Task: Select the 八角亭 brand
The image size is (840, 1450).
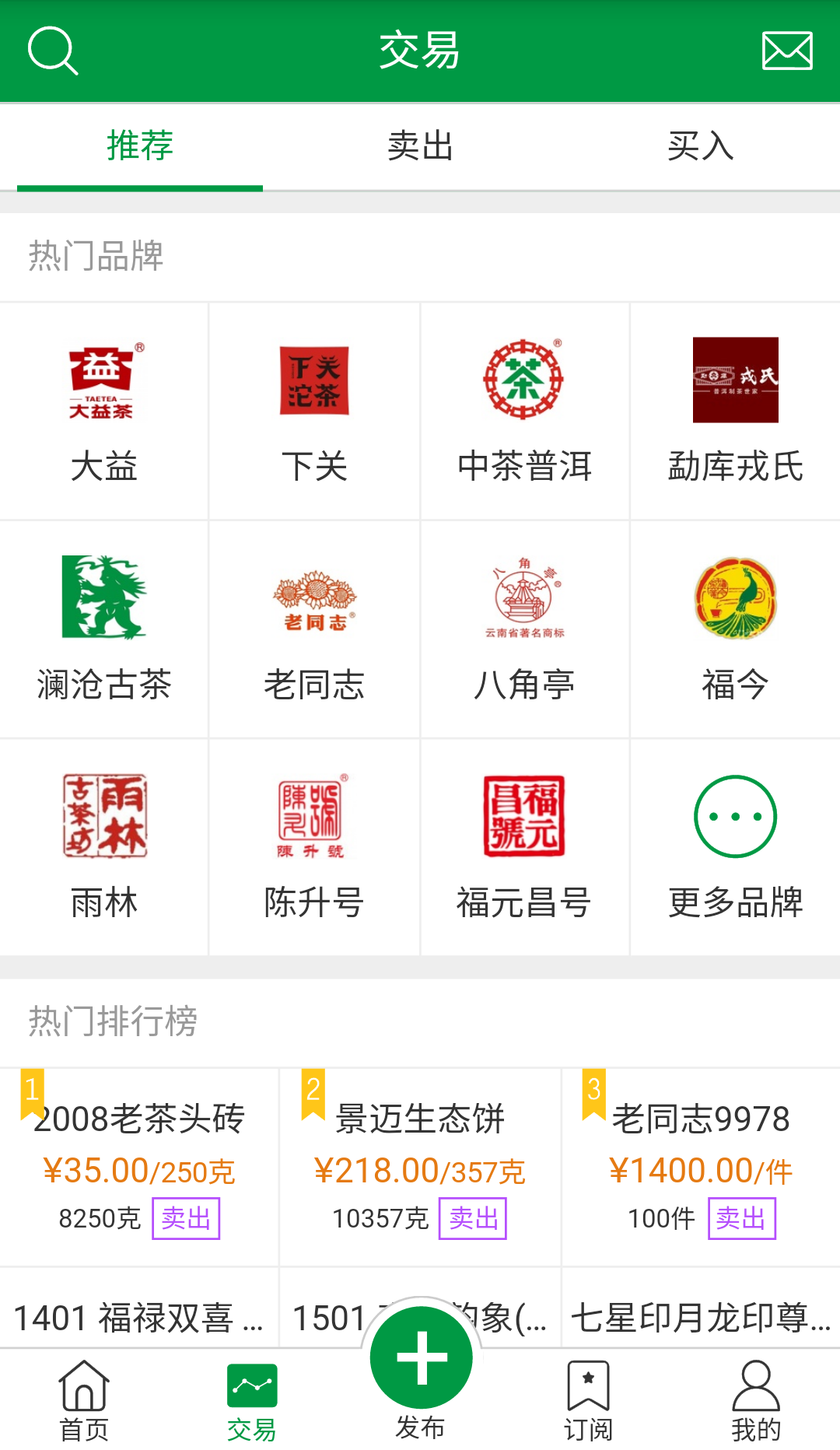Action: [525, 630]
